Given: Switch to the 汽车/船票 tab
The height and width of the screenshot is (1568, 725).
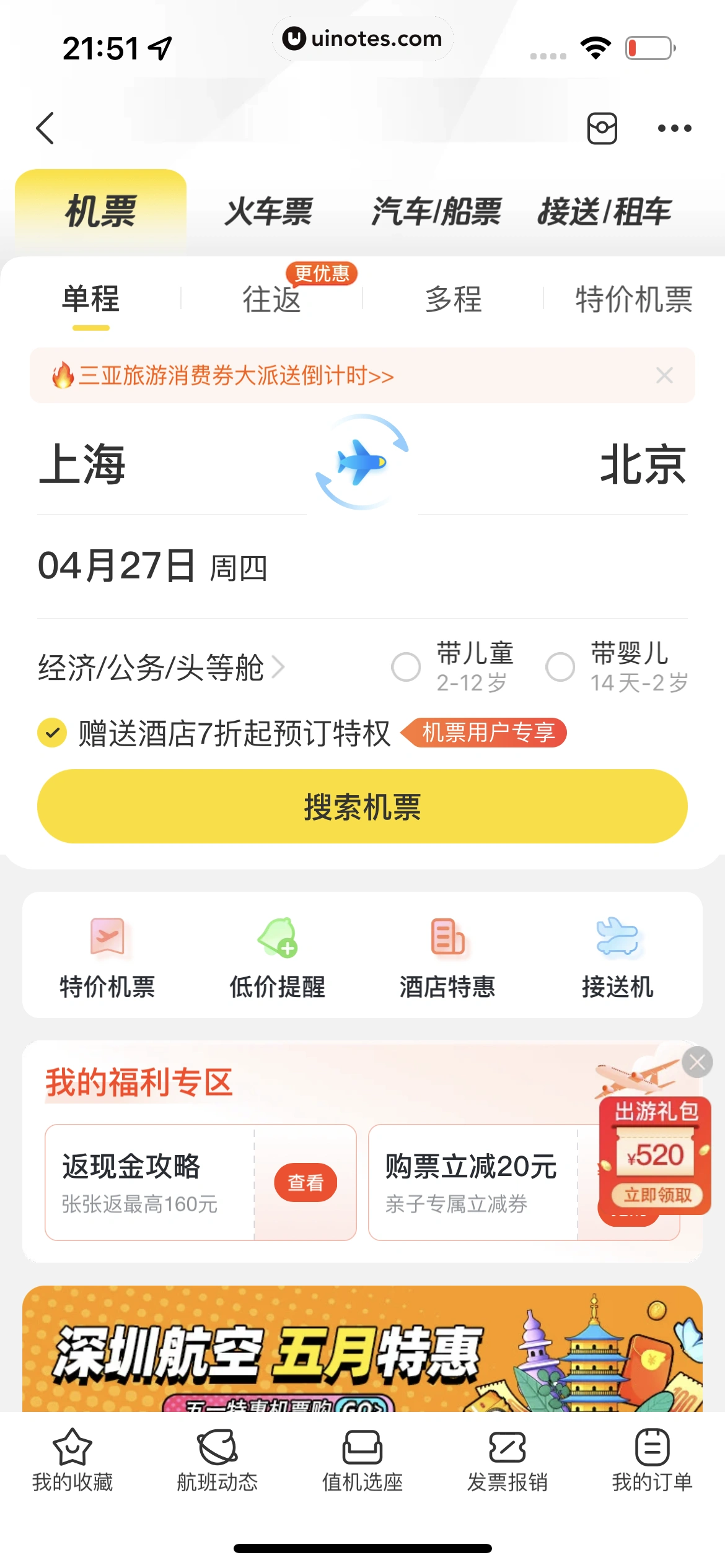Looking at the screenshot, I should 436,212.
